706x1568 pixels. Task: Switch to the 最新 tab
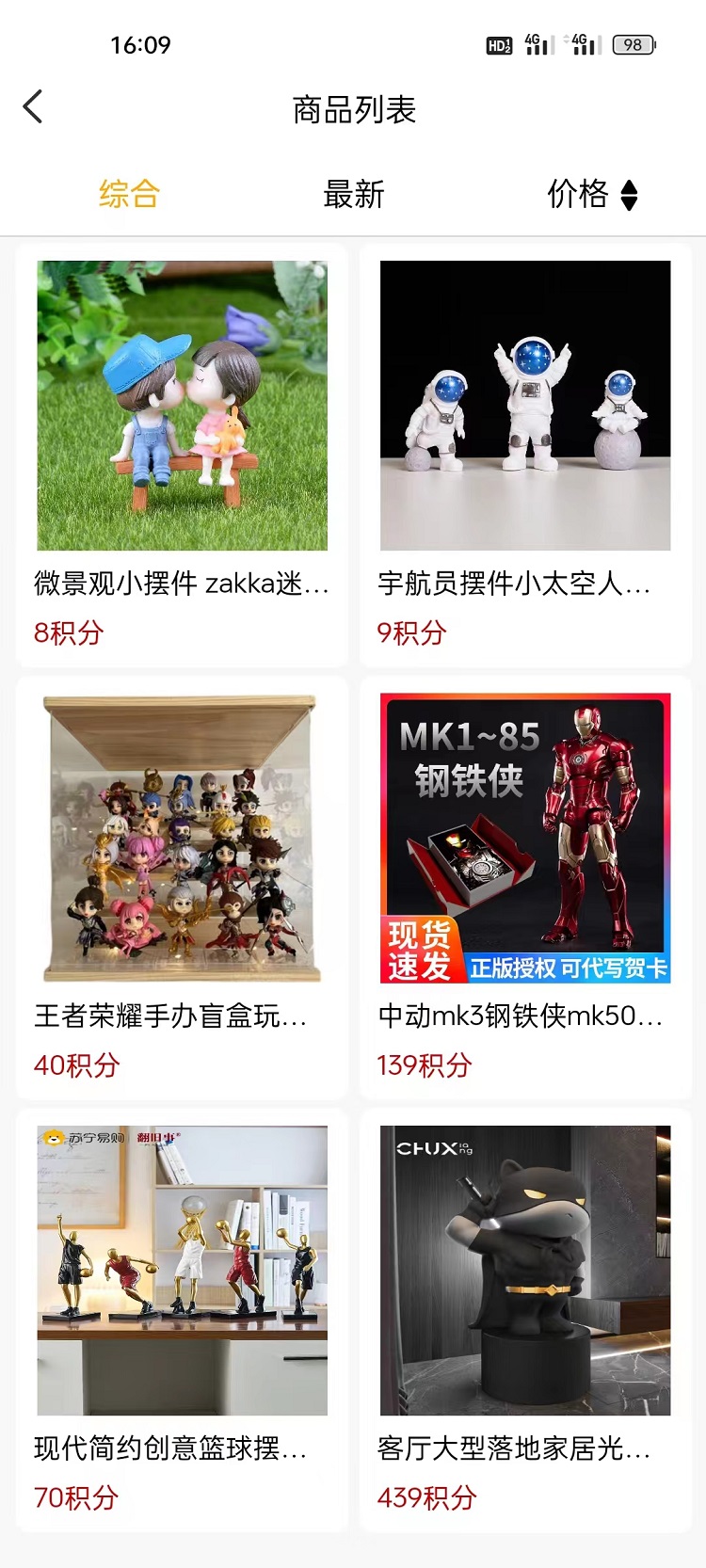(353, 194)
